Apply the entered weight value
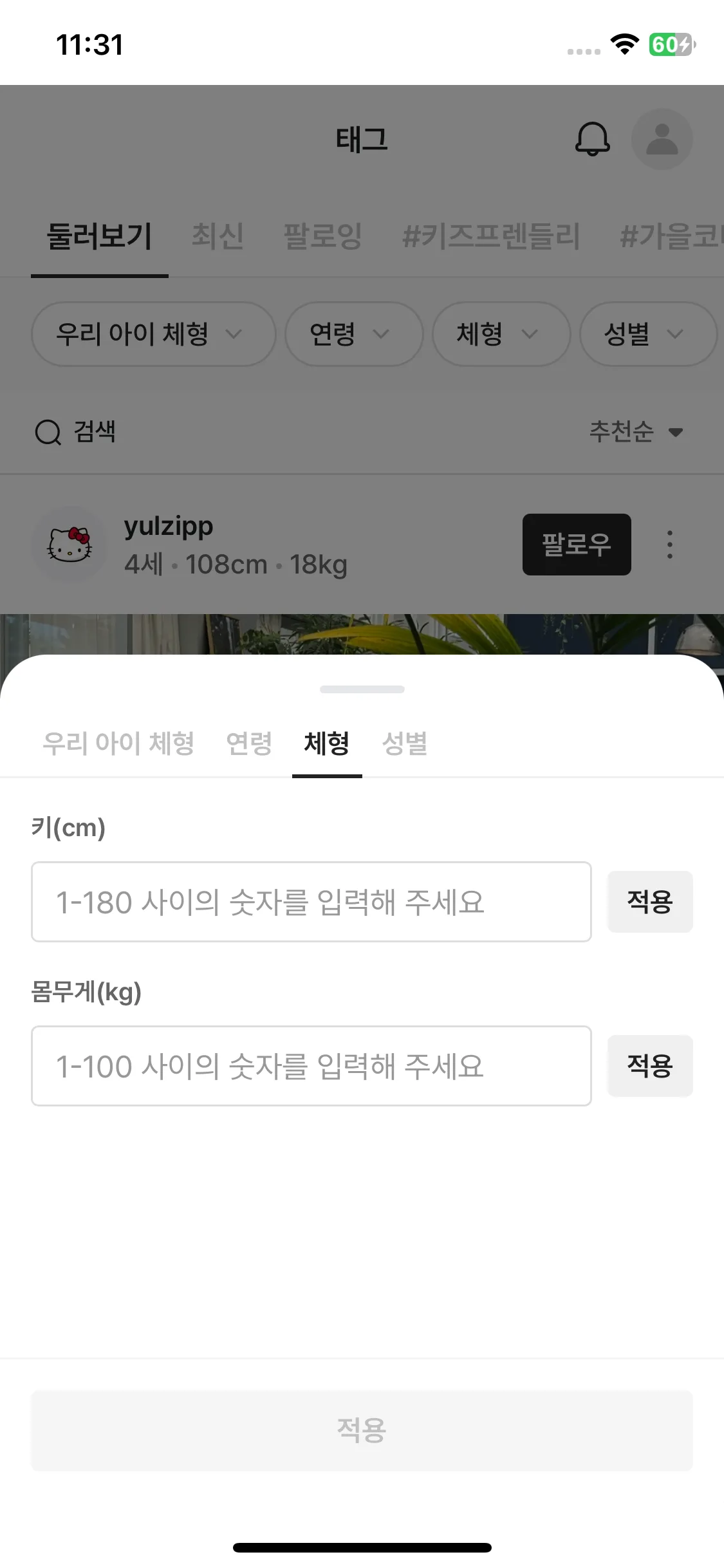The width and height of the screenshot is (724, 1568). (650, 1066)
